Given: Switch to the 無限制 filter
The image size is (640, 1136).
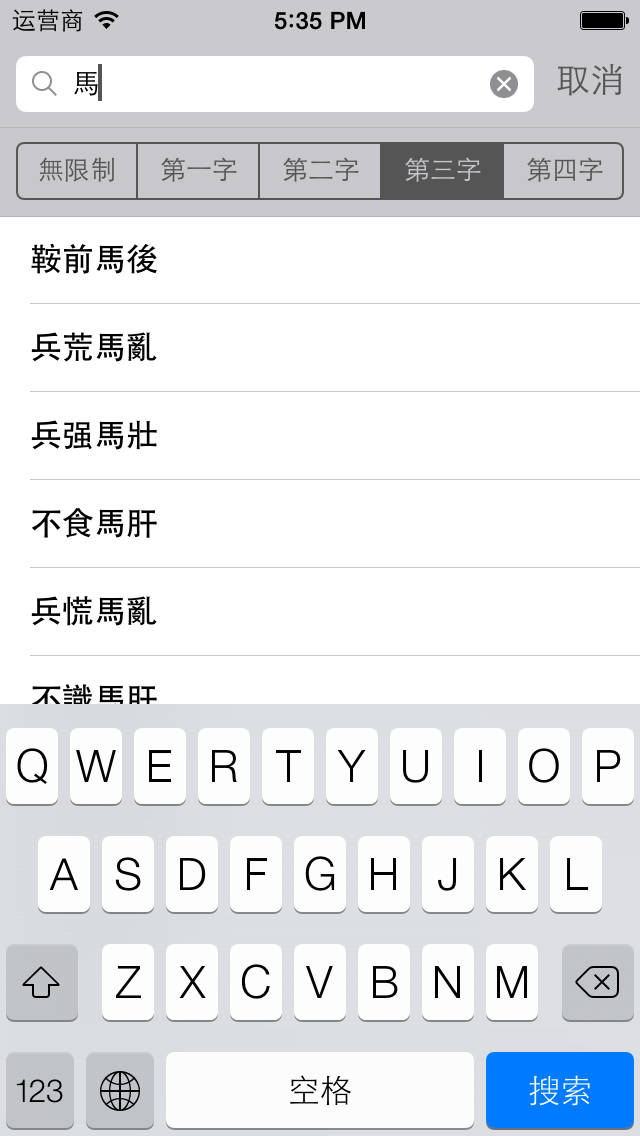Looking at the screenshot, I should click(77, 171).
